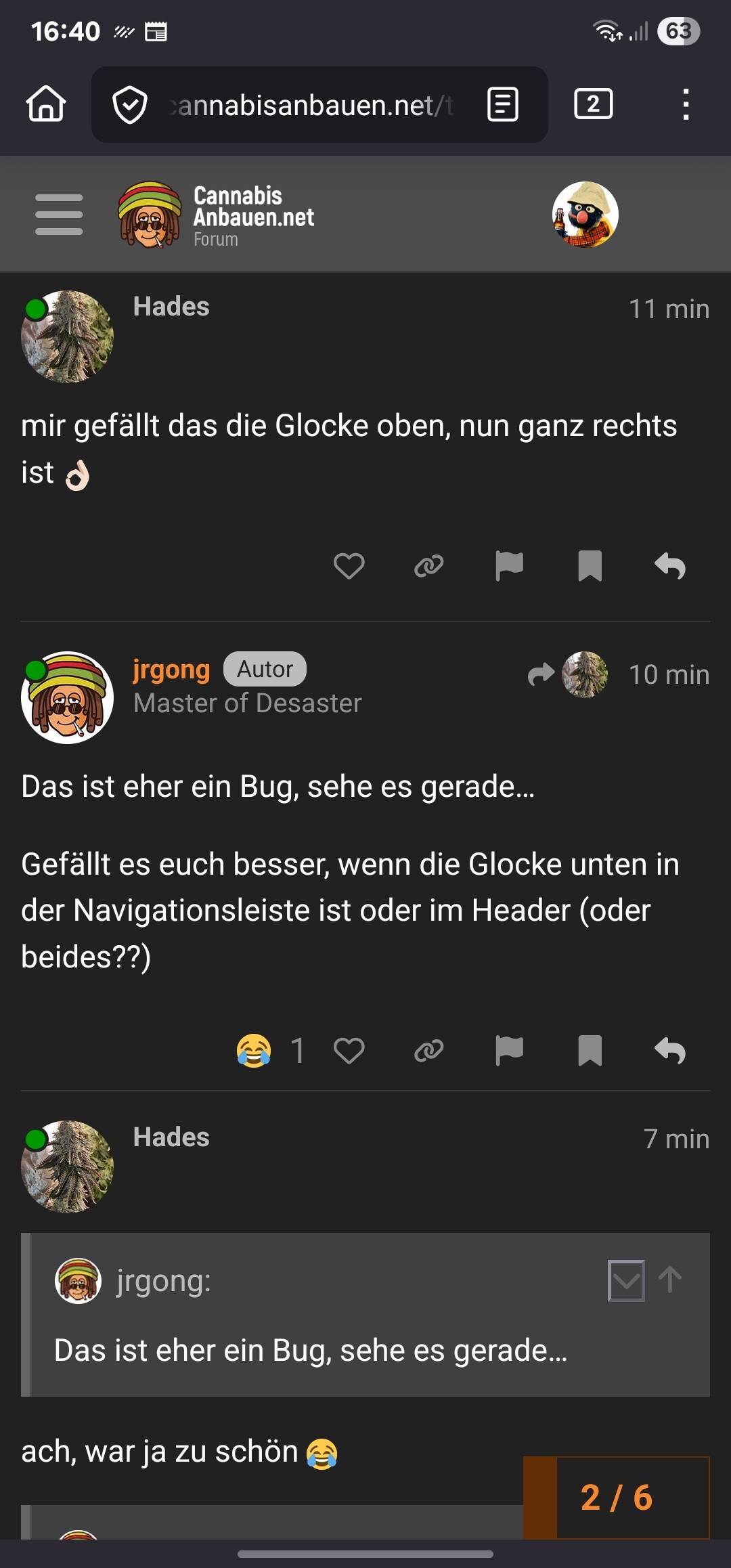Open the 2 / 6 topic progress navigator
731x1568 pixels.
(x=616, y=1497)
